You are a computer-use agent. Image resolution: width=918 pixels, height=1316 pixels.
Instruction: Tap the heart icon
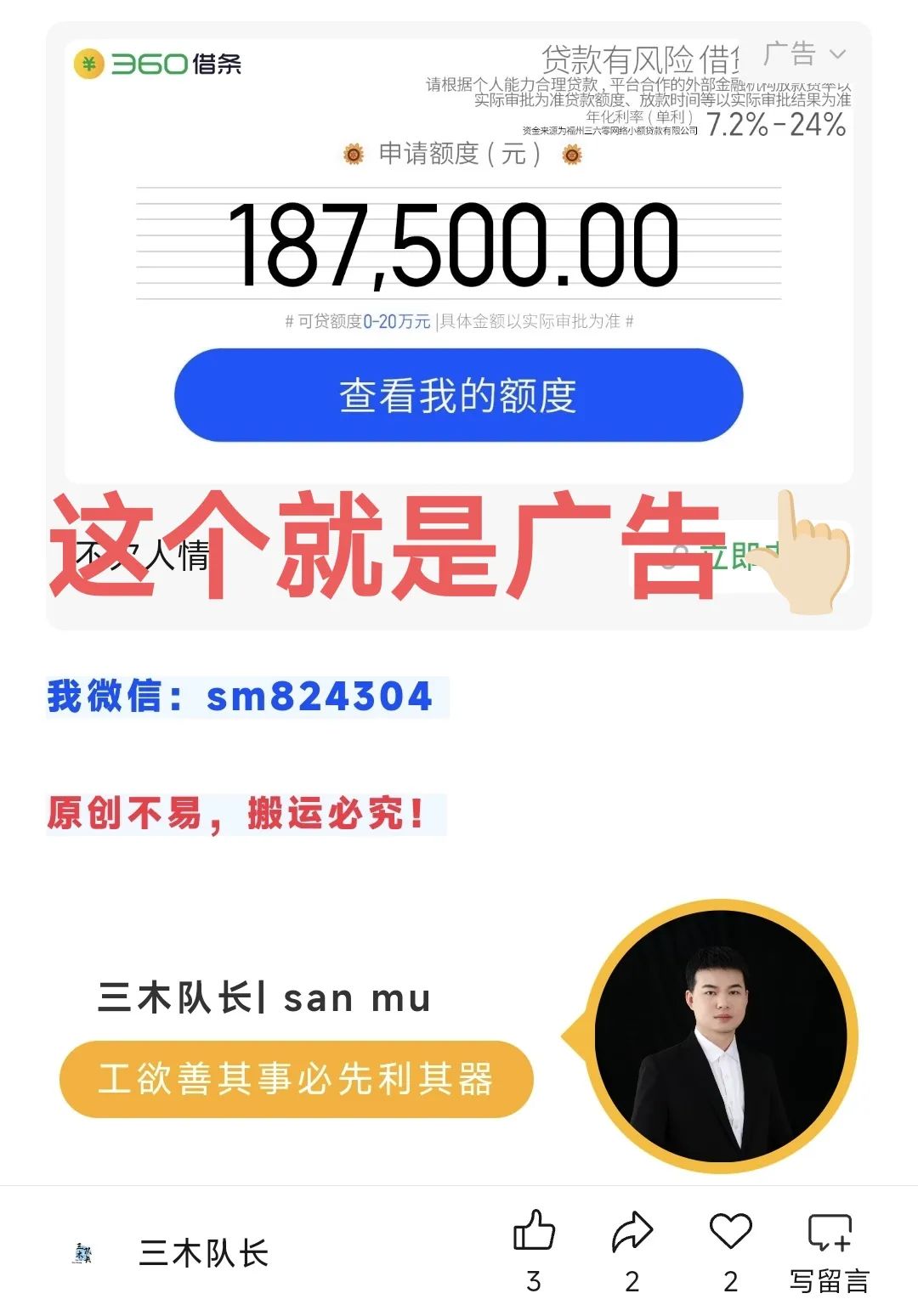730,1232
